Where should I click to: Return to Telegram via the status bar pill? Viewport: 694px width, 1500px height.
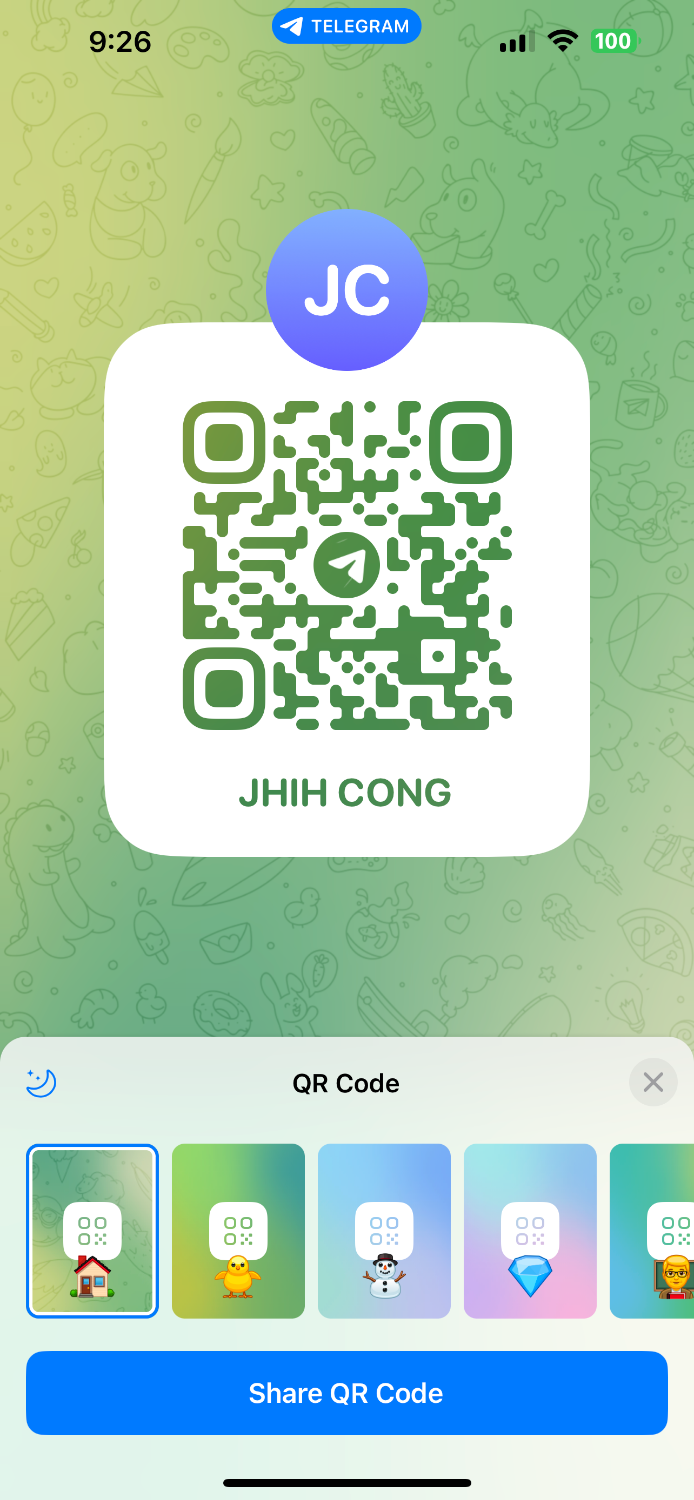(346, 27)
